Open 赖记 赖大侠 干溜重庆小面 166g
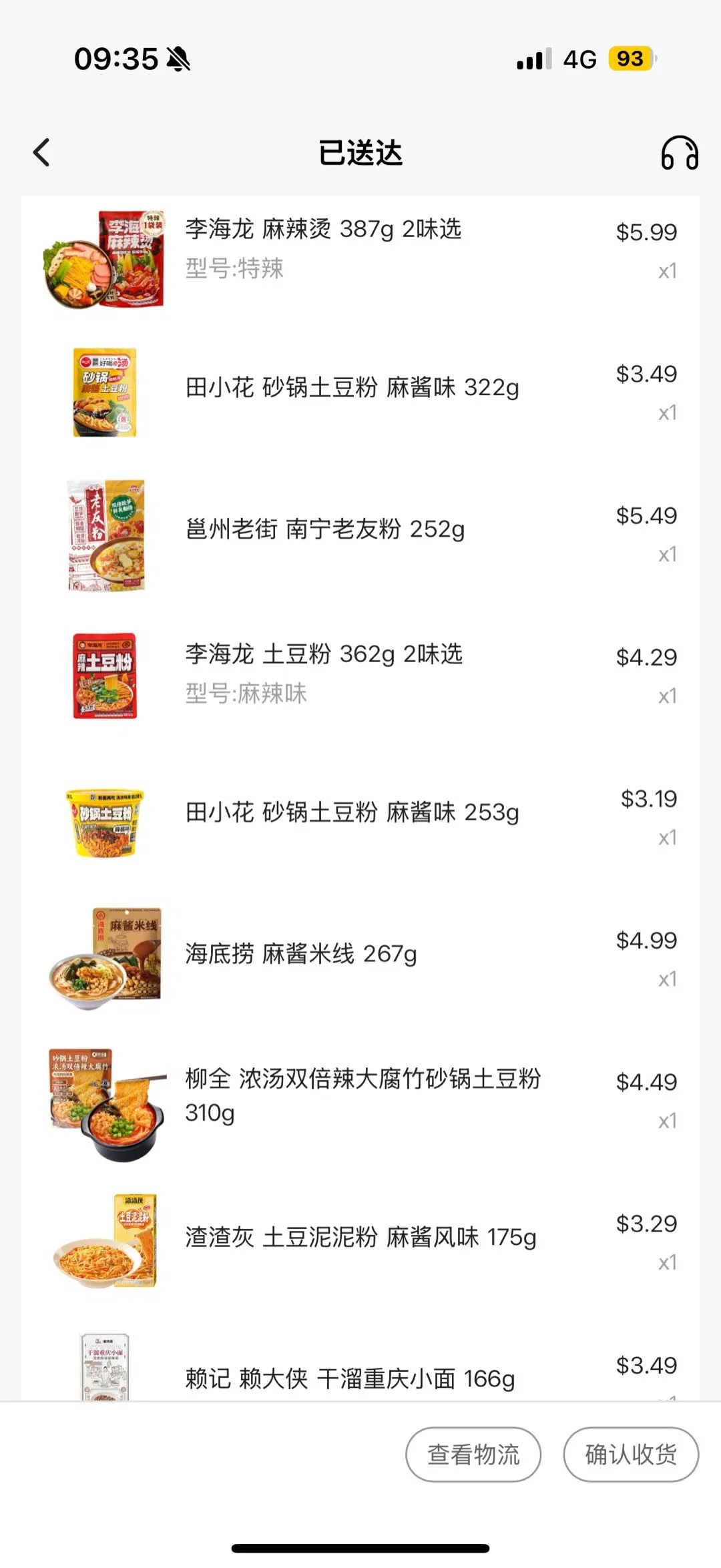 pyautogui.click(x=350, y=1378)
